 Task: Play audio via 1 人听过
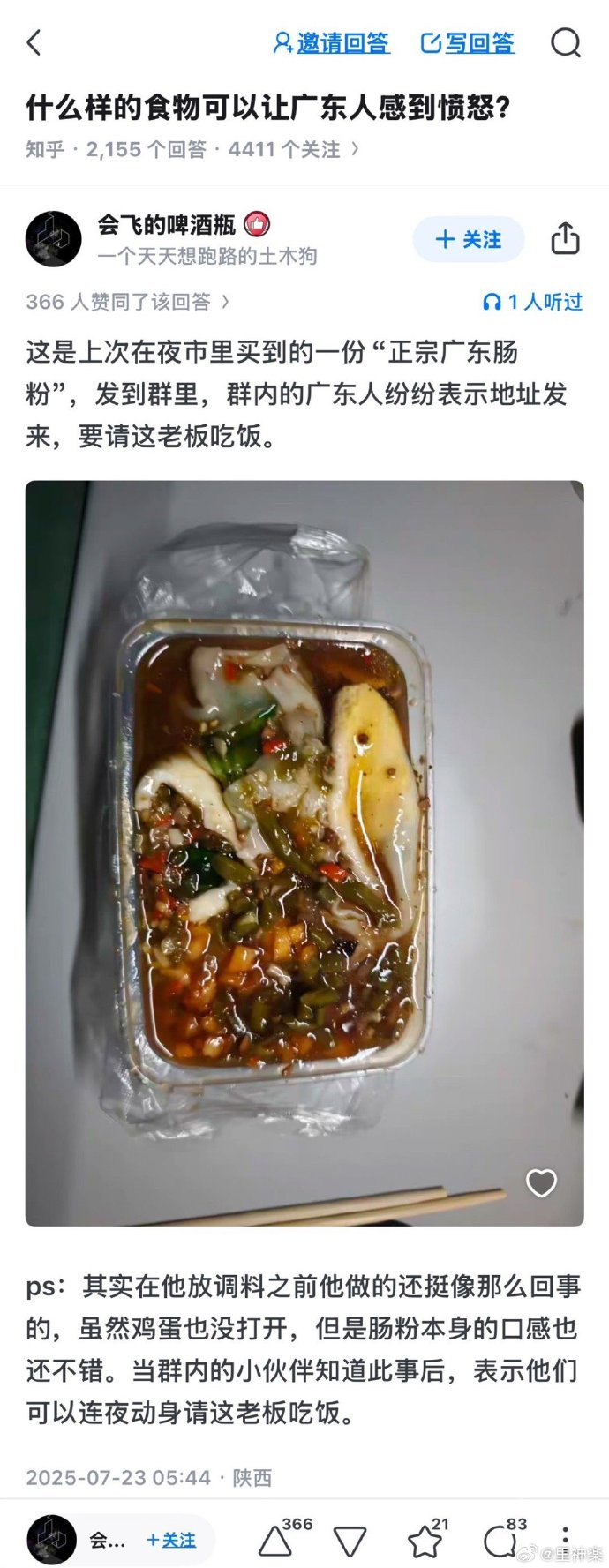coord(532,302)
